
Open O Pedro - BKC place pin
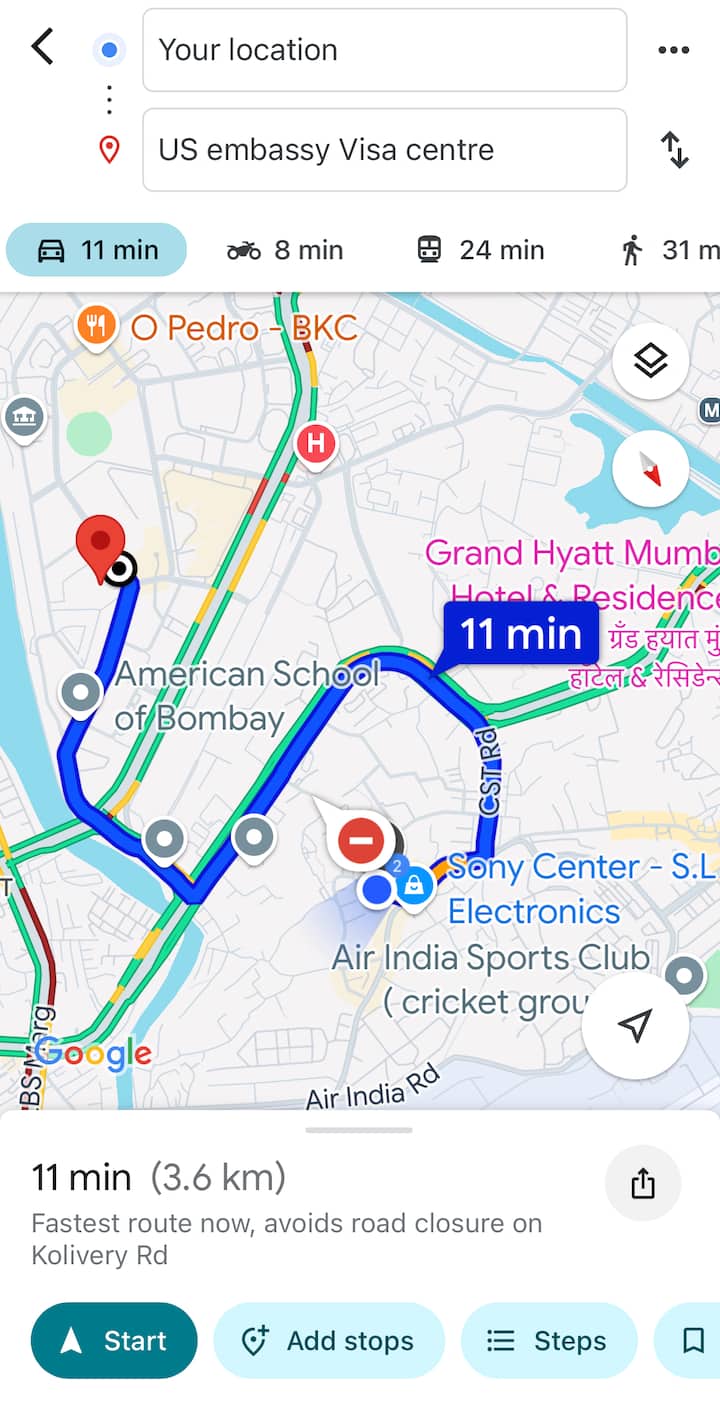(97, 326)
